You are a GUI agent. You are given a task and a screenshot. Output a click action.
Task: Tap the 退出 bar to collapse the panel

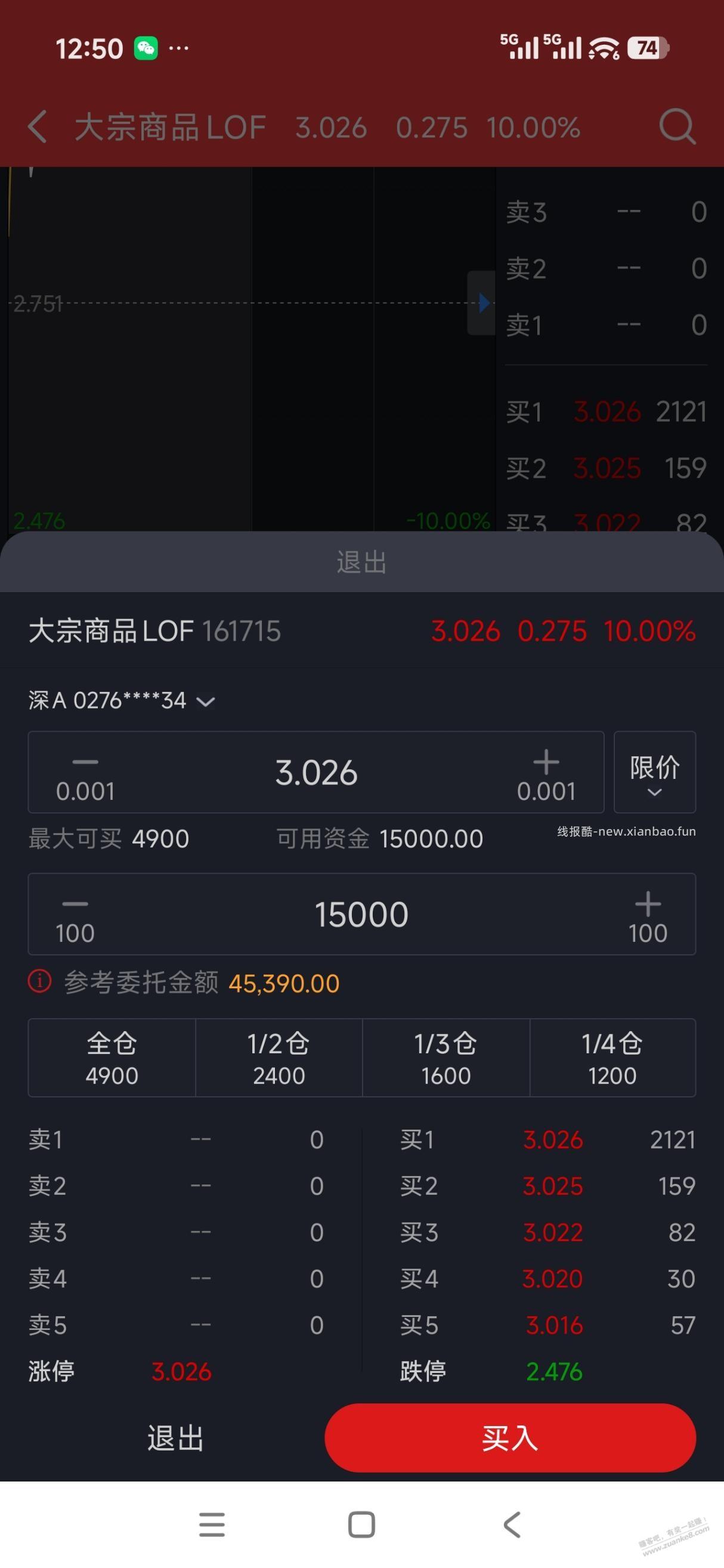point(361,561)
